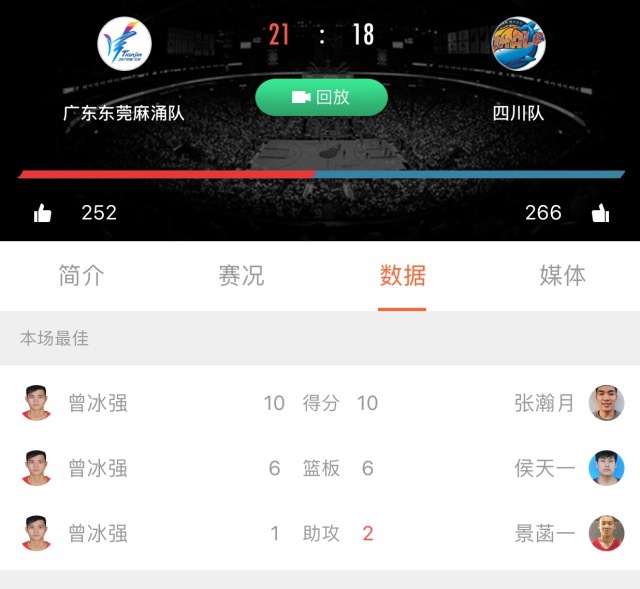
Task: Like 四川队 with thumbs up
Action: coord(600,213)
